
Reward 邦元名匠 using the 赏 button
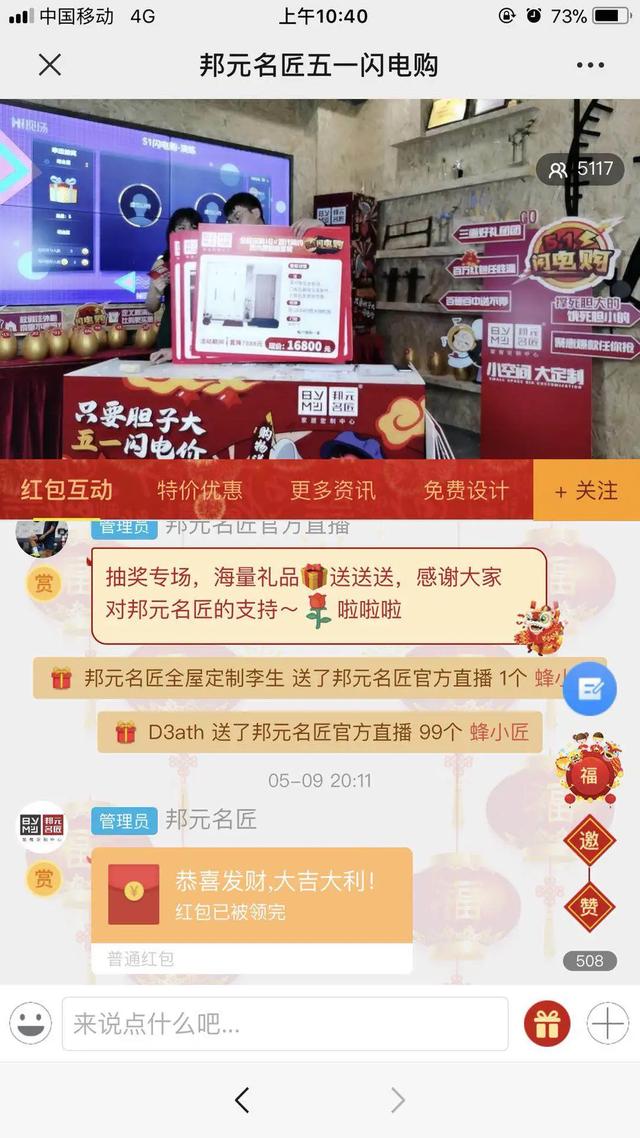pos(43,879)
